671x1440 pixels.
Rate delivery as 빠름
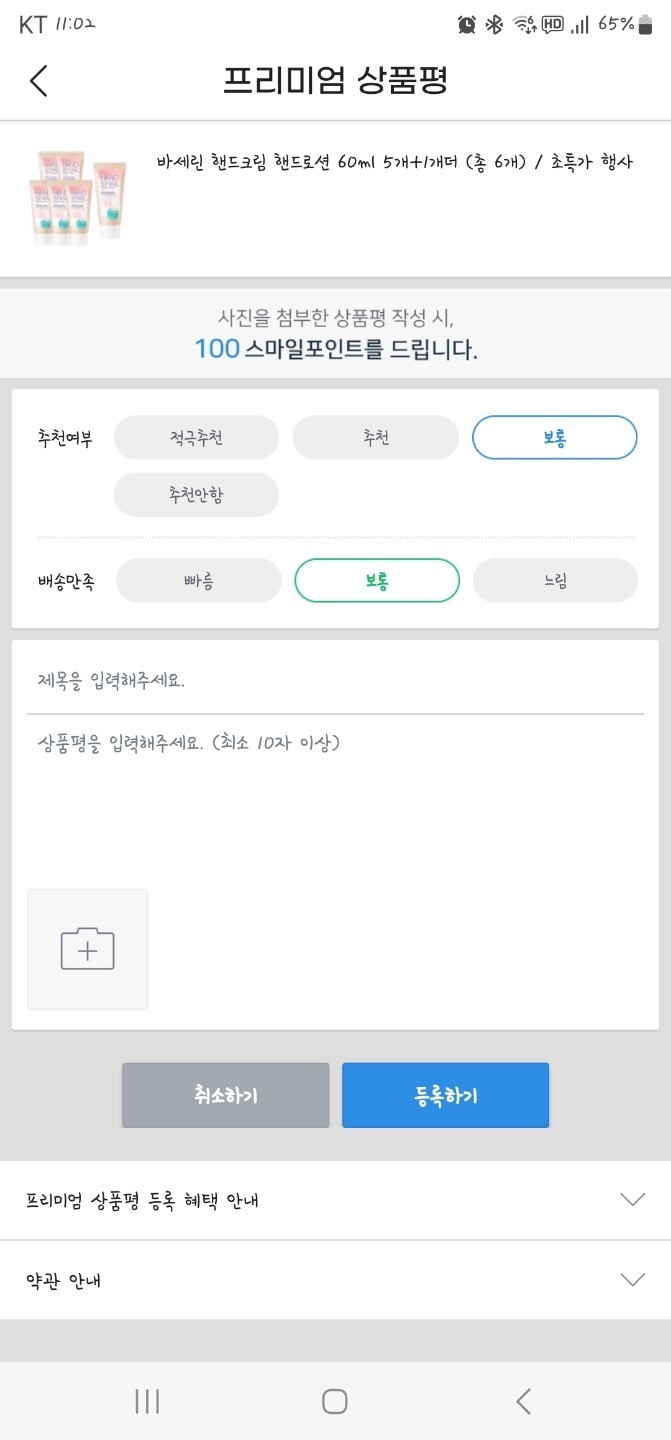[x=199, y=580]
